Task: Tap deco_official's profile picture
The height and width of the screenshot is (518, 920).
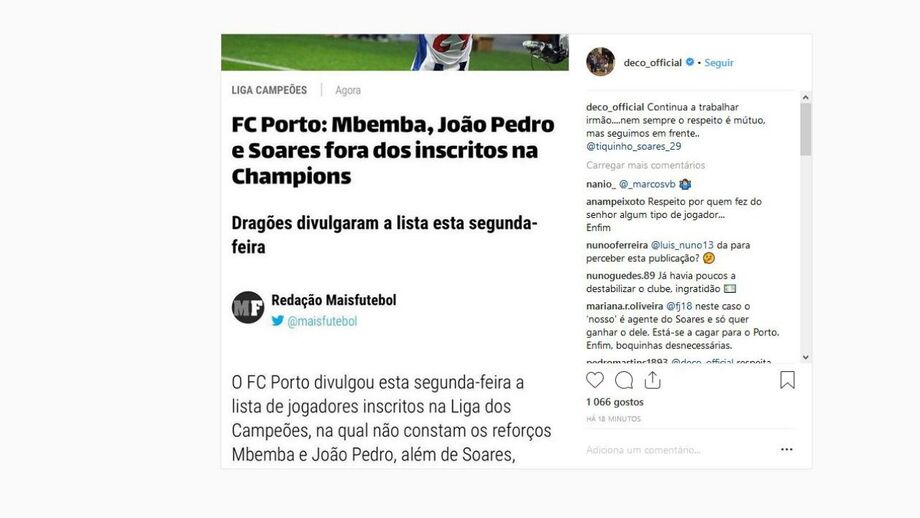Action: 601,62
